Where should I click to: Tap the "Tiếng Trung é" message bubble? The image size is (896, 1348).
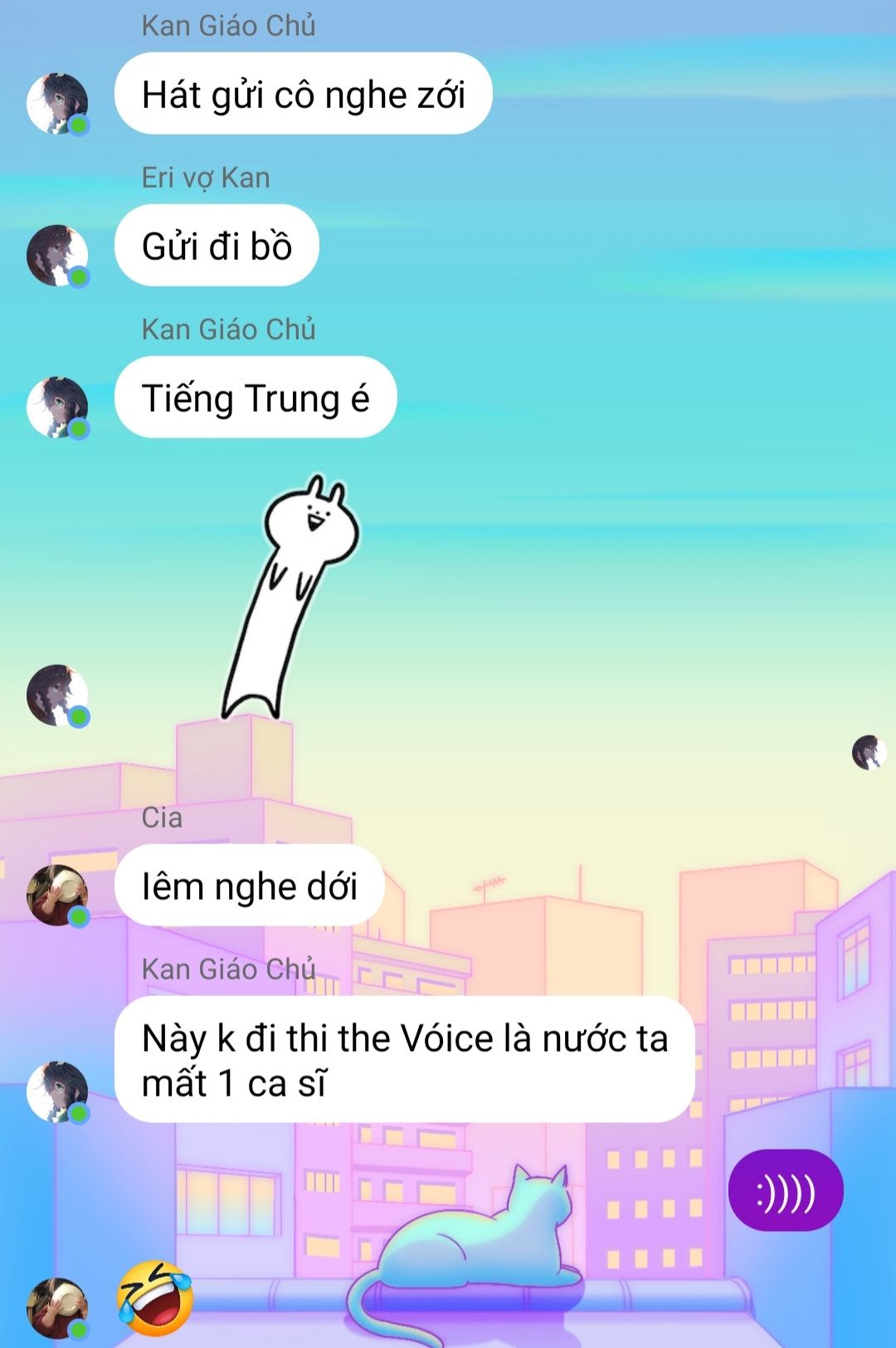click(256, 398)
